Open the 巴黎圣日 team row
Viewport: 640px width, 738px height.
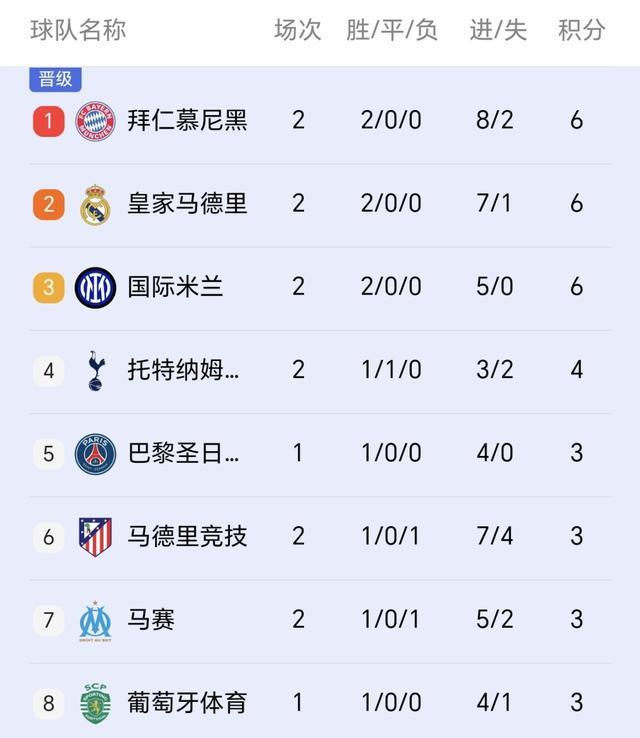click(x=183, y=453)
